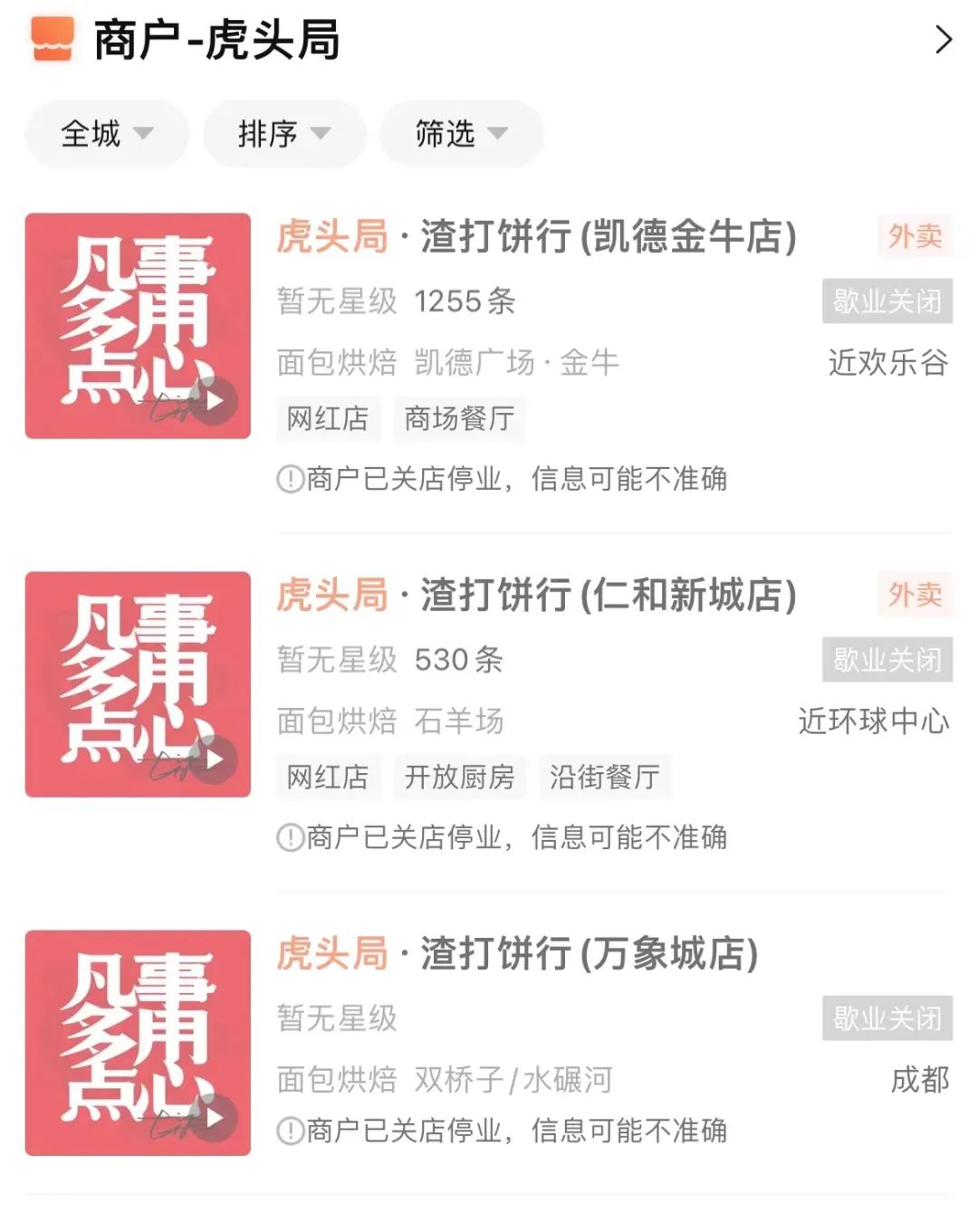978x1232 pixels.
Task: Open the 商户-虎头局 section chevron
Action: pyautogui.click(x=943, y=40)
